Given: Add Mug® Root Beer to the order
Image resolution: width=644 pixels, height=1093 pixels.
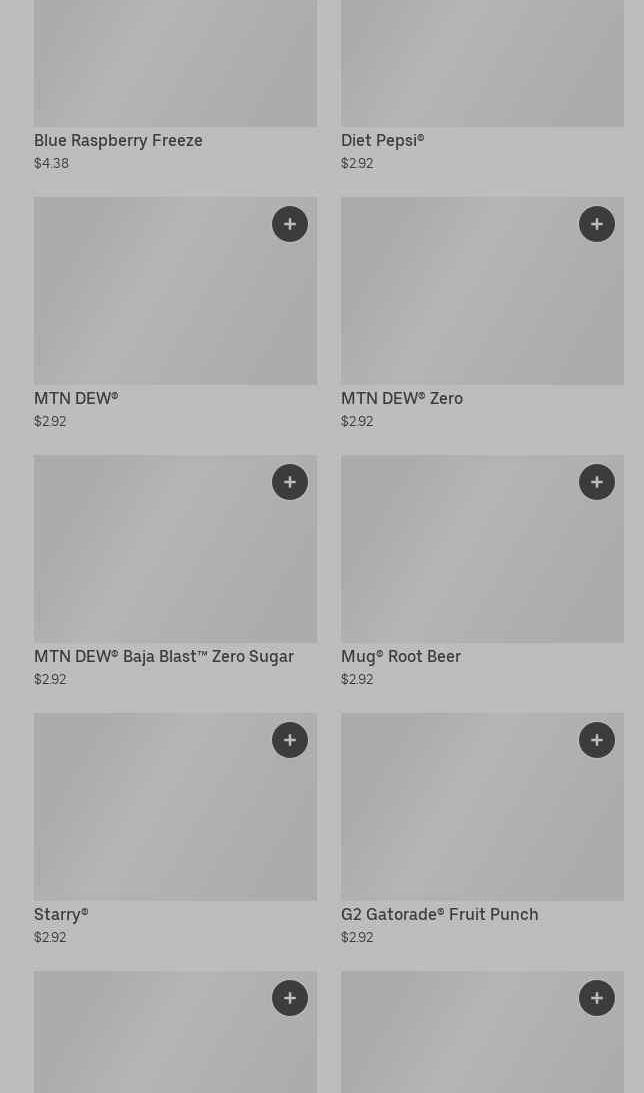Looking at the screenshot, I should click(597, 482).
